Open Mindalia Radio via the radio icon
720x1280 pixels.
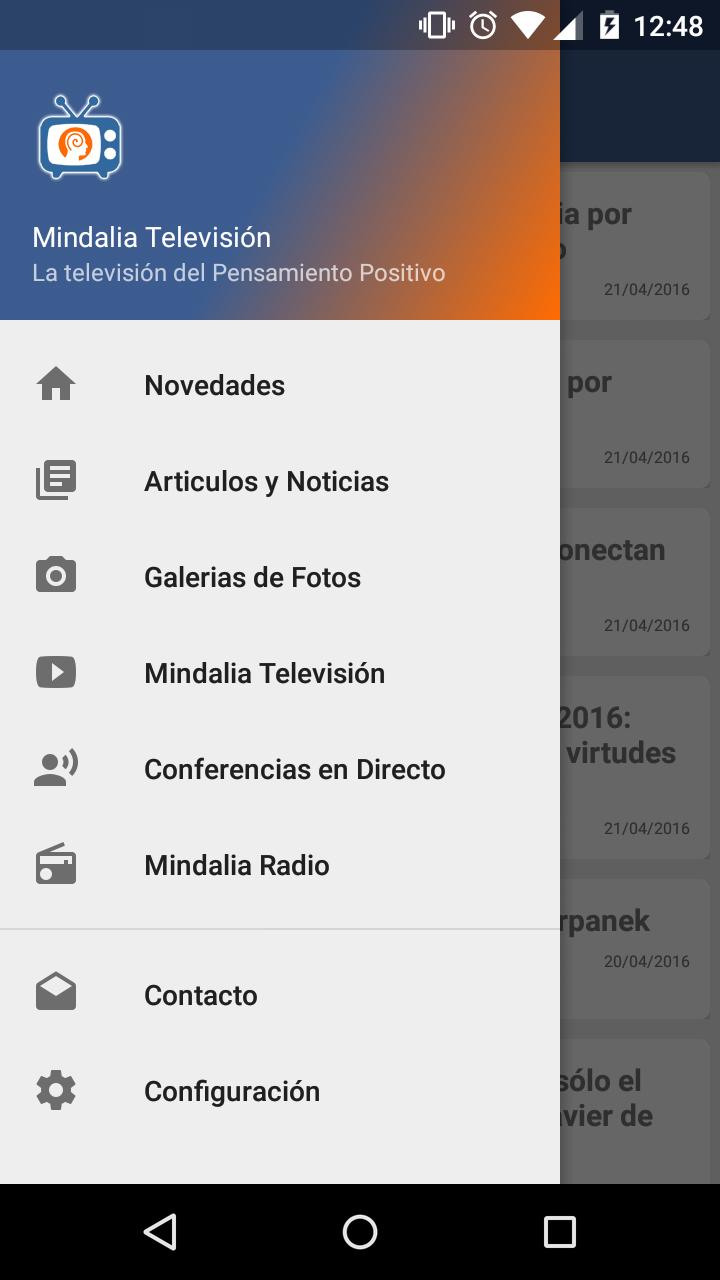[55, 863]
